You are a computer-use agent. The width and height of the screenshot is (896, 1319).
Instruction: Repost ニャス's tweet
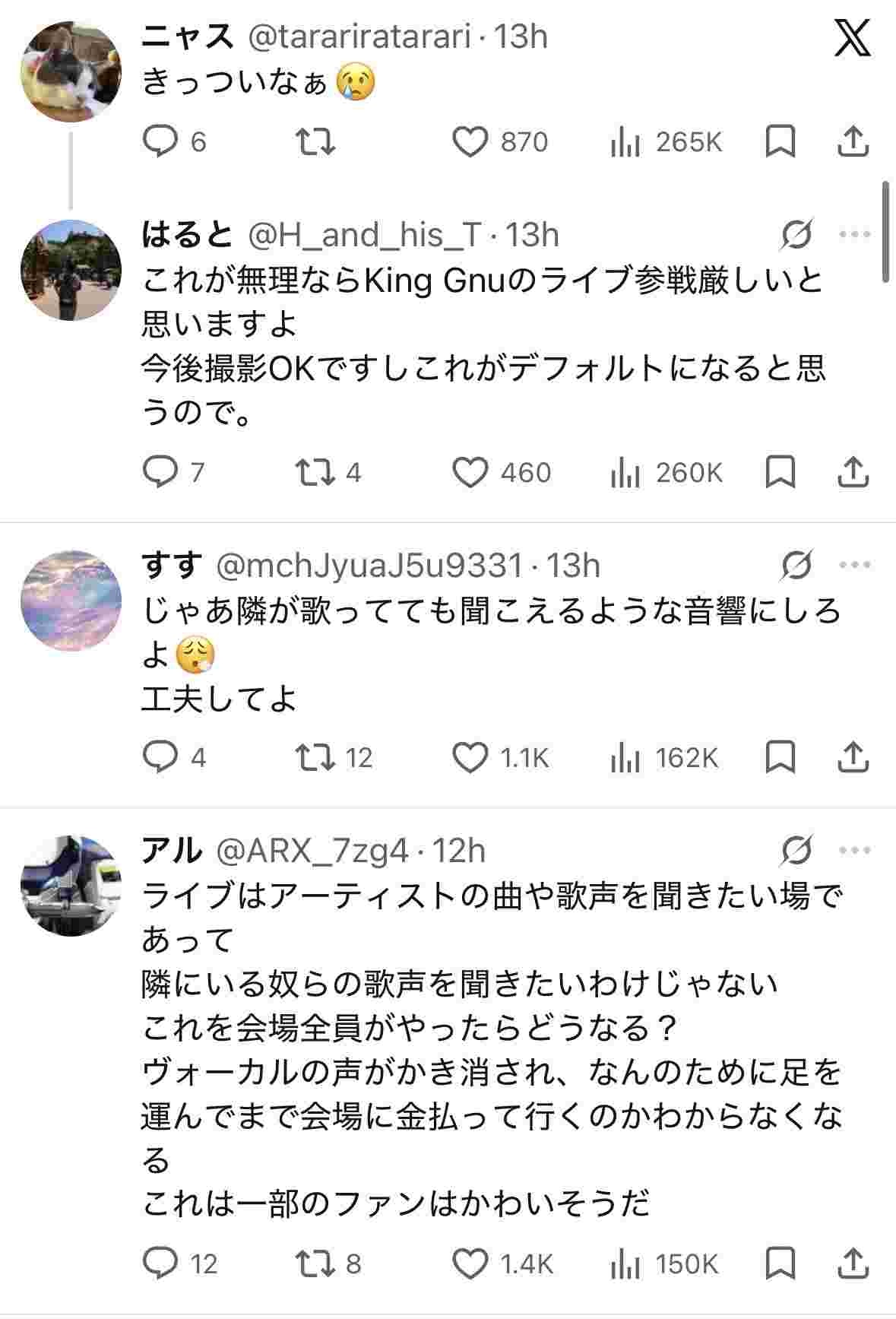tap(315, 142)
